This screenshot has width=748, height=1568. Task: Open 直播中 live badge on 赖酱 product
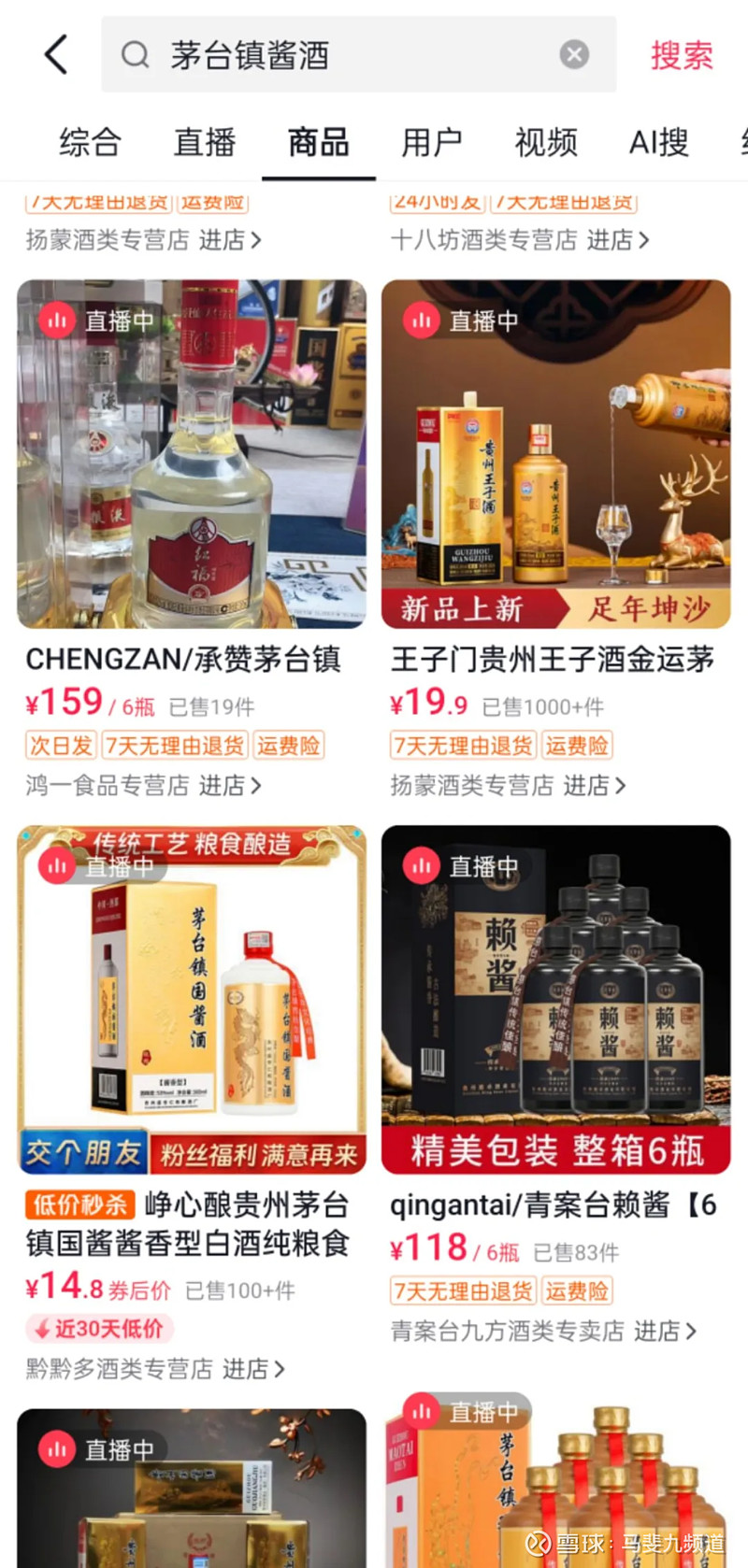click(x=421, y=865)
